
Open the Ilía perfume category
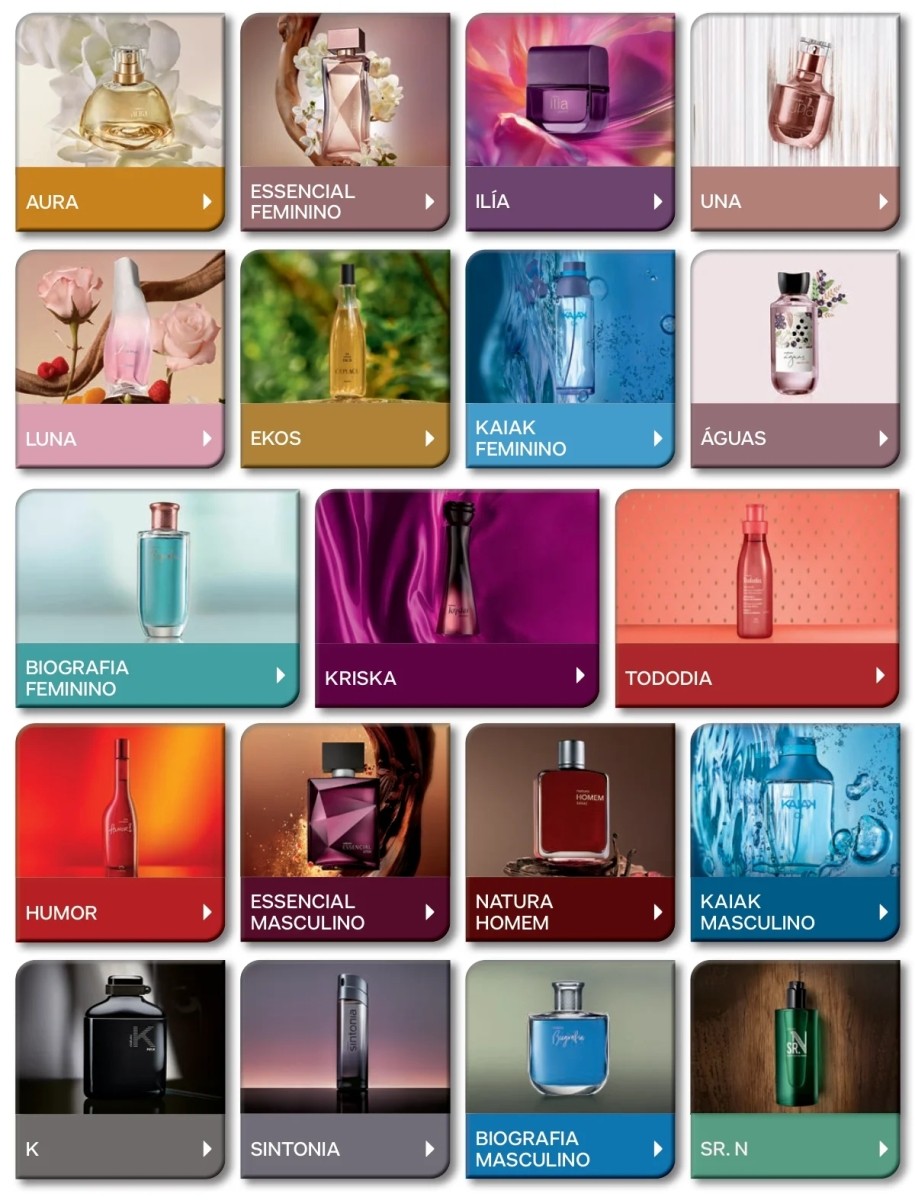tap(570, 122)
